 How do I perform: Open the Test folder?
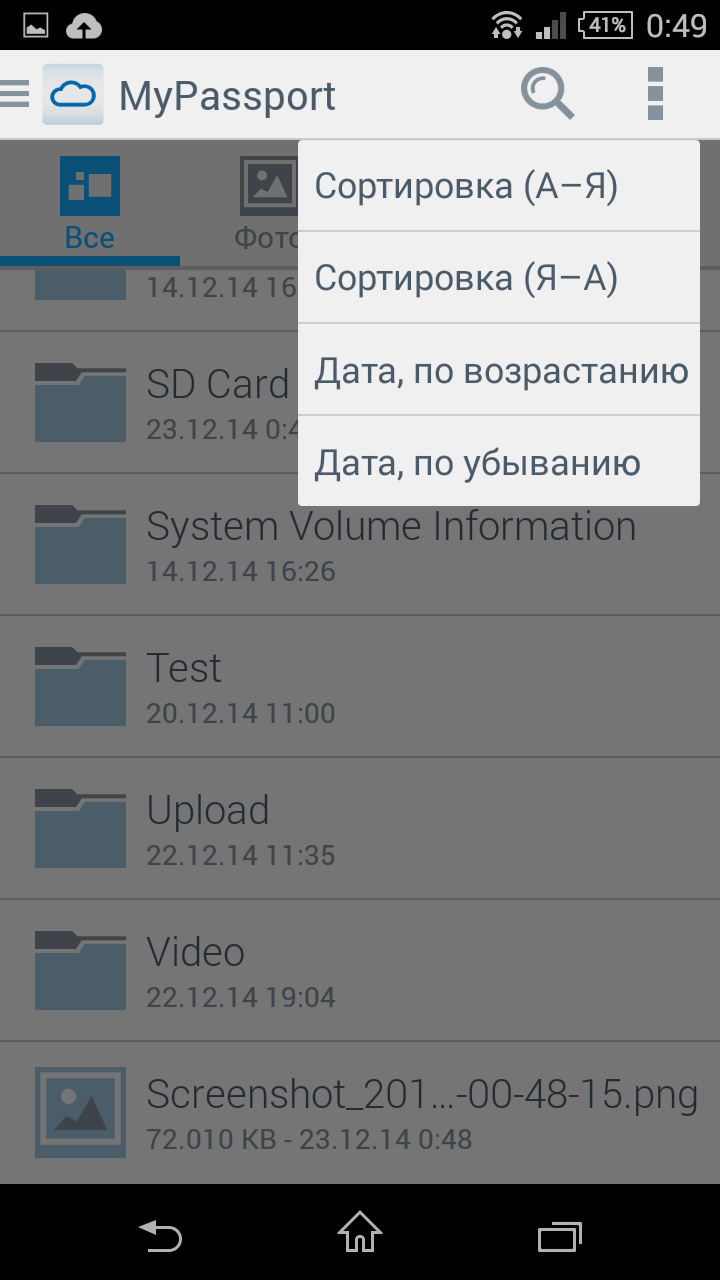(x=360, y=686)
